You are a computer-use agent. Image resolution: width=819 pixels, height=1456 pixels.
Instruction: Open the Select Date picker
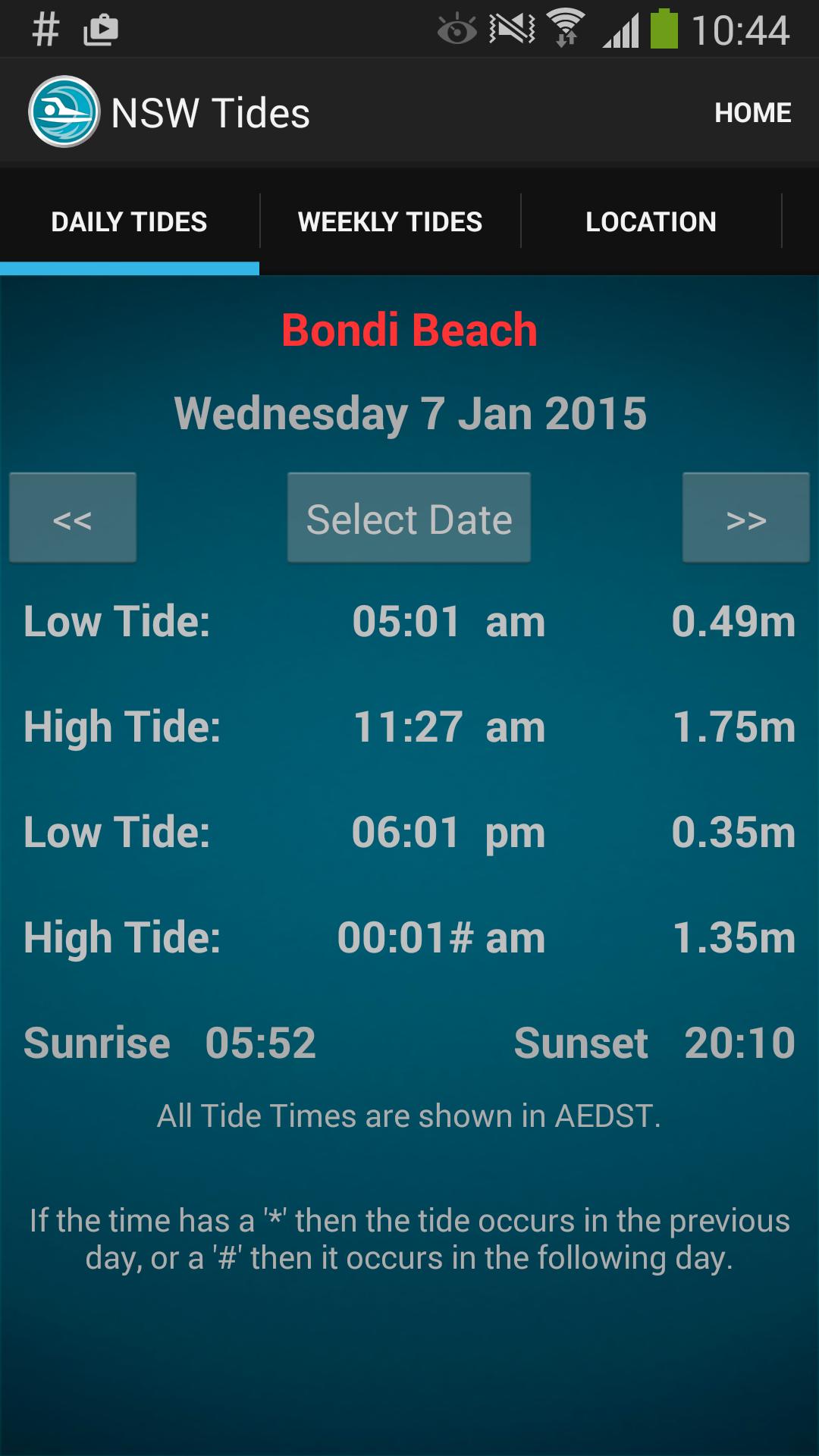pyautogui.click(x=409, y=517)
